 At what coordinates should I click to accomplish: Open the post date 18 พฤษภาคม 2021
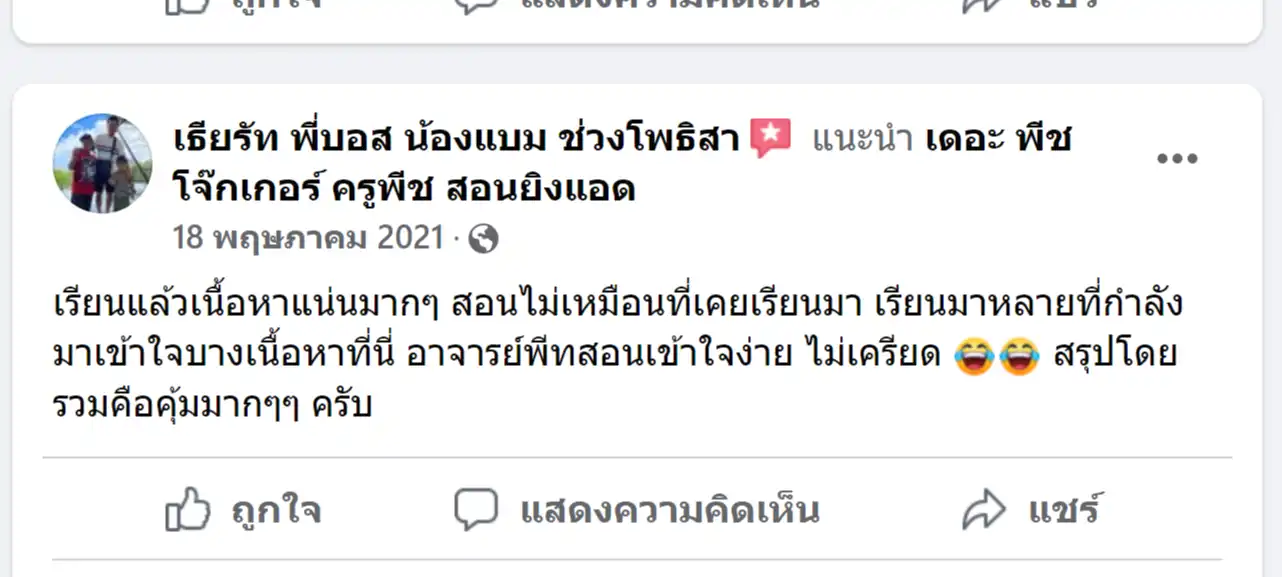307,238
